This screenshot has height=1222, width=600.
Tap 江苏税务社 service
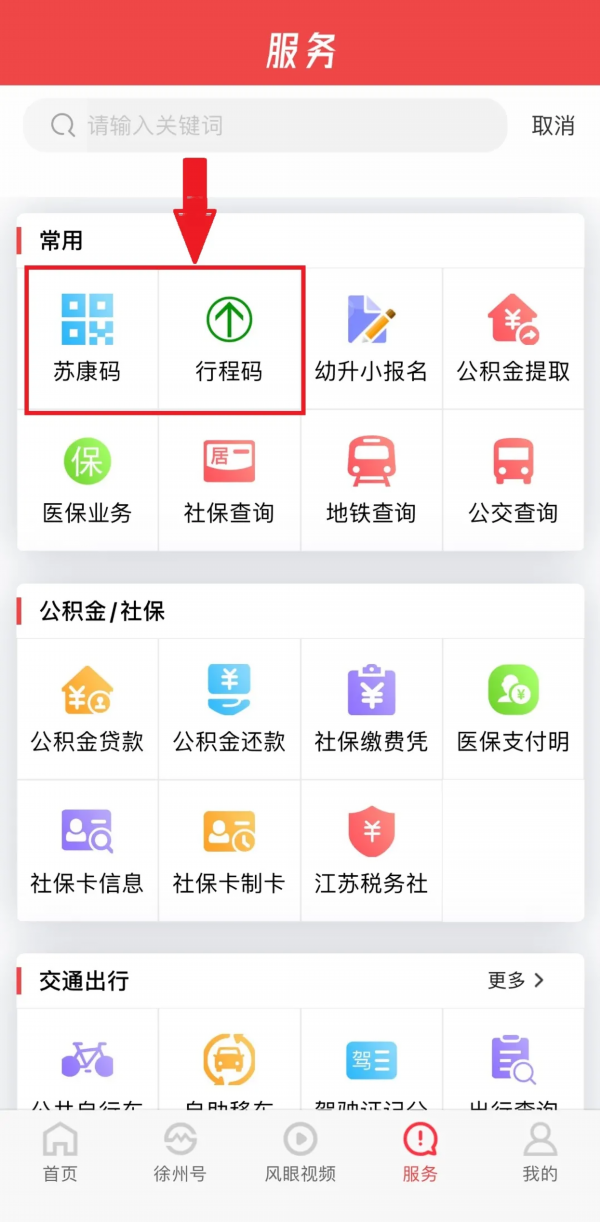(371, 851)
